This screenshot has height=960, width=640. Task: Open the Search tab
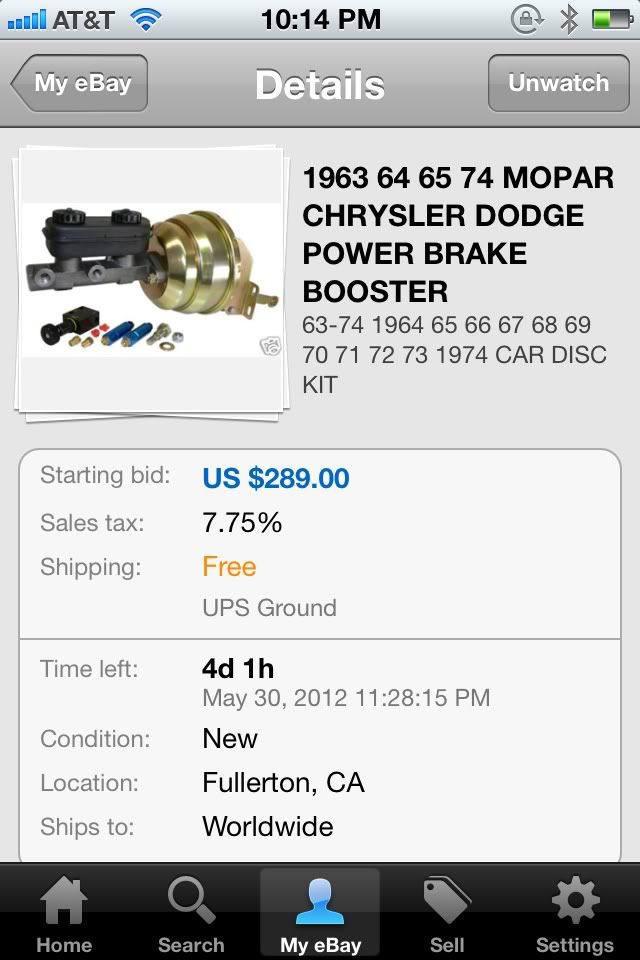[x=191, y=914]
